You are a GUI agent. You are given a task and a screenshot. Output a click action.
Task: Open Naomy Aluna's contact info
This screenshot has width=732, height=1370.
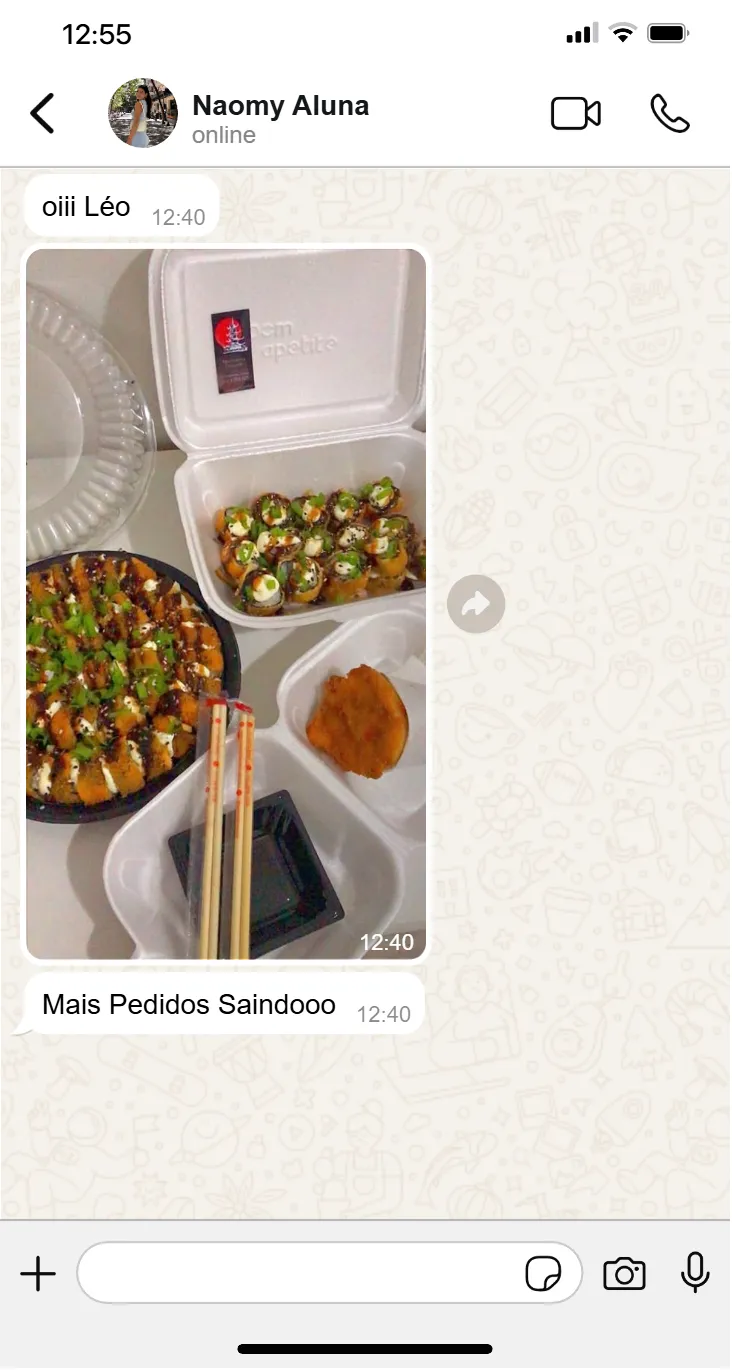click(280, 118)
